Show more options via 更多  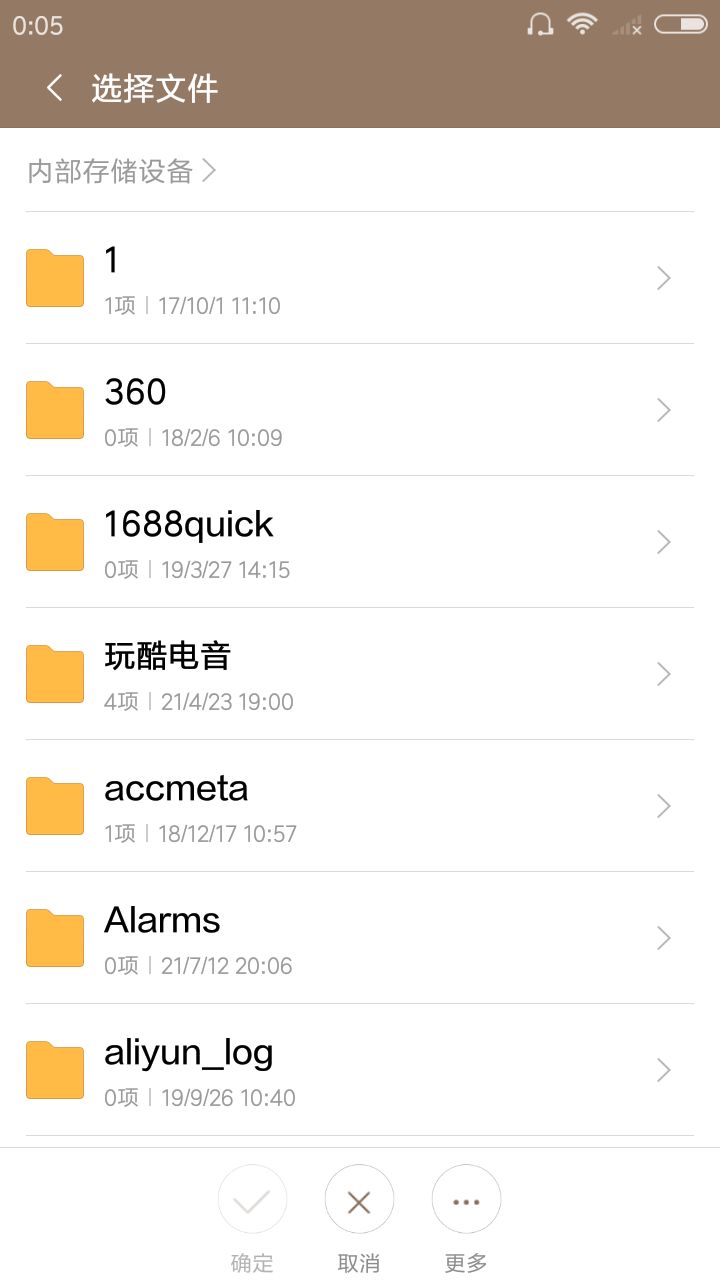pyautogui.click(x=466, y=1200)
